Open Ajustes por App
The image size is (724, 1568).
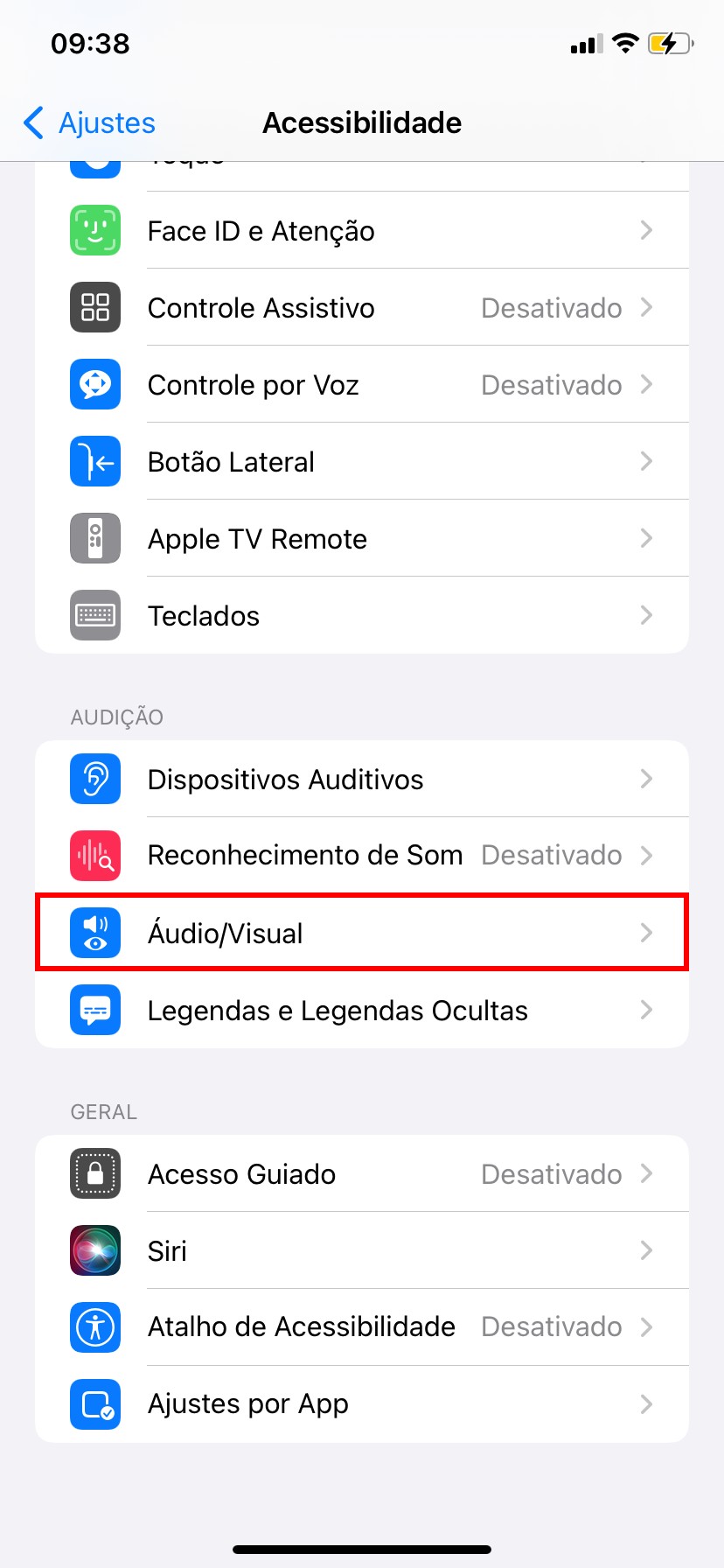point(362,1404)
